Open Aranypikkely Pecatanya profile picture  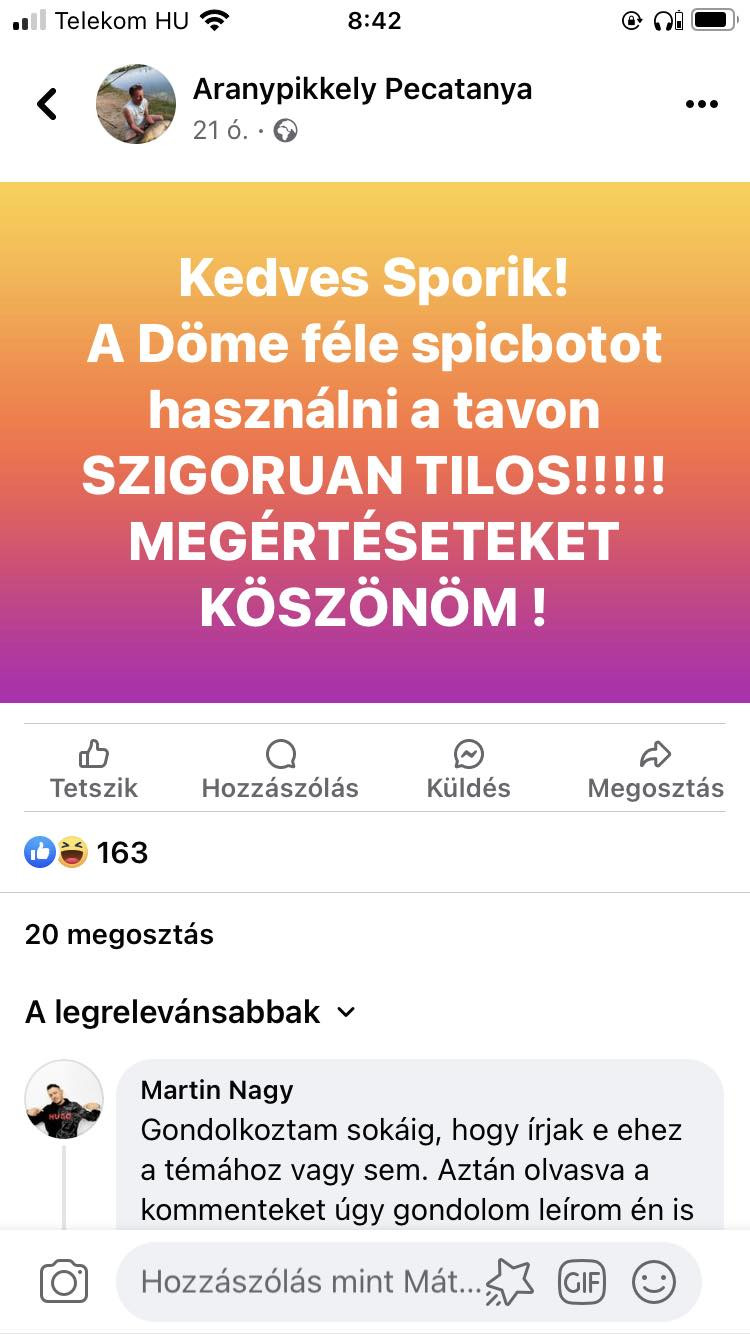(x=136, y=104)
